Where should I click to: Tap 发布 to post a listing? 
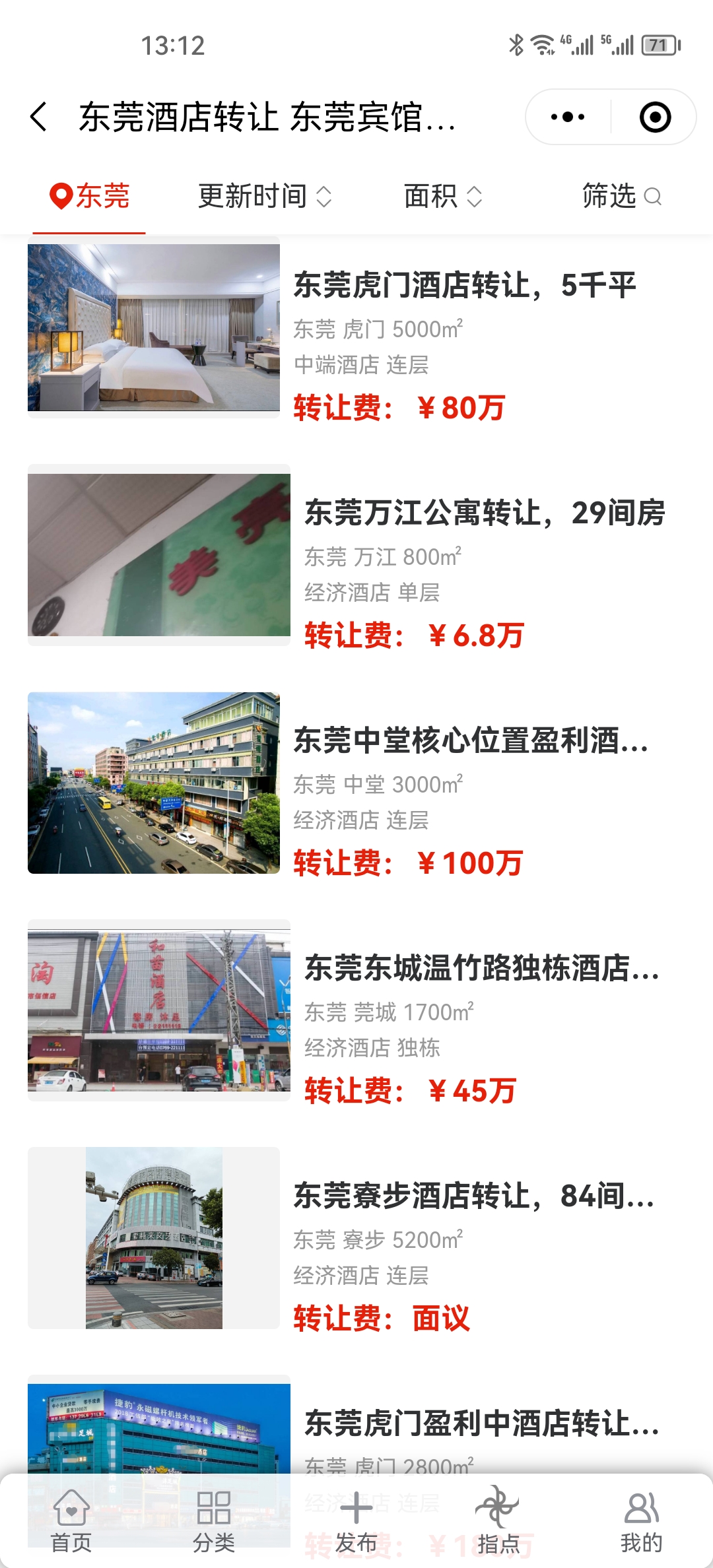356,1522
